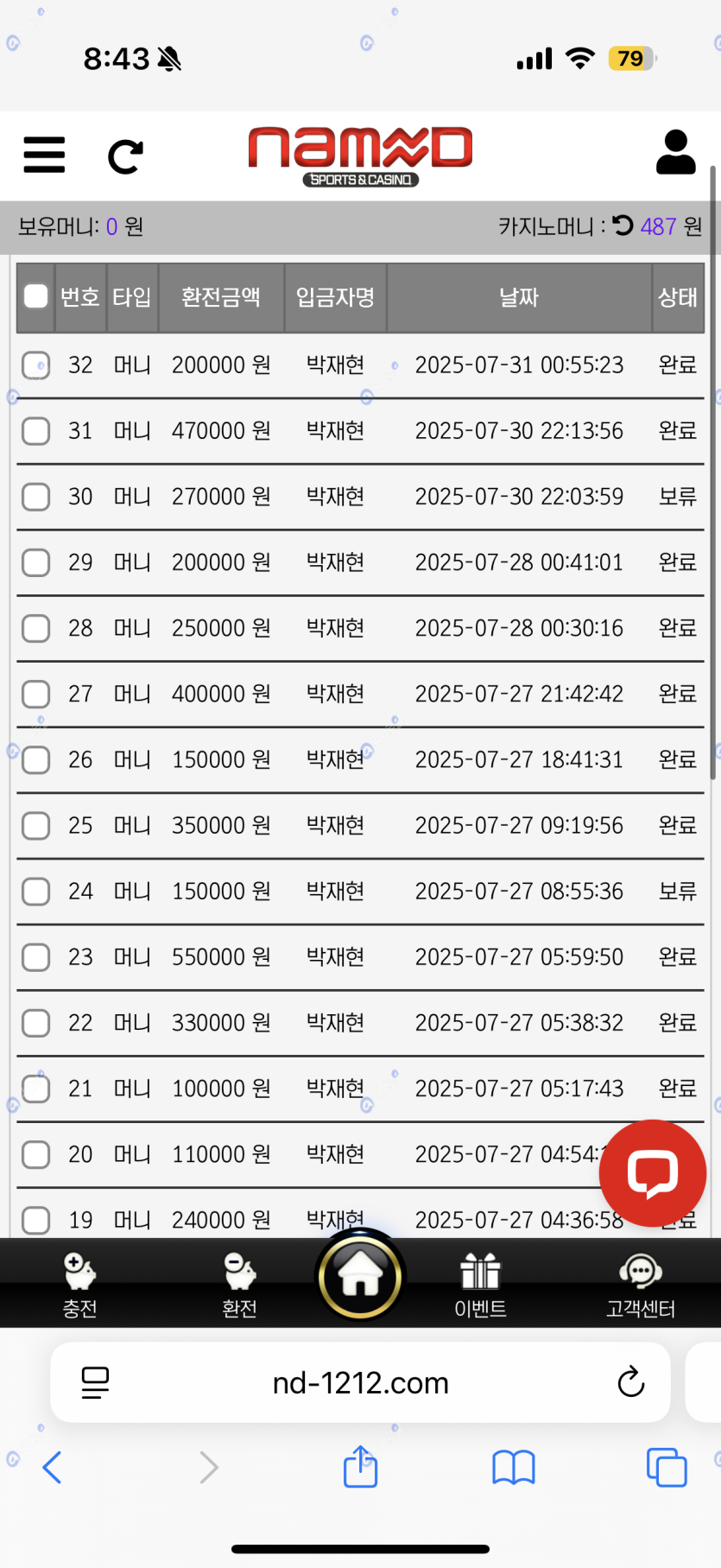Select the checkbox for row 28
Viewport: 721px width, 1568px height.
(36, 628)
